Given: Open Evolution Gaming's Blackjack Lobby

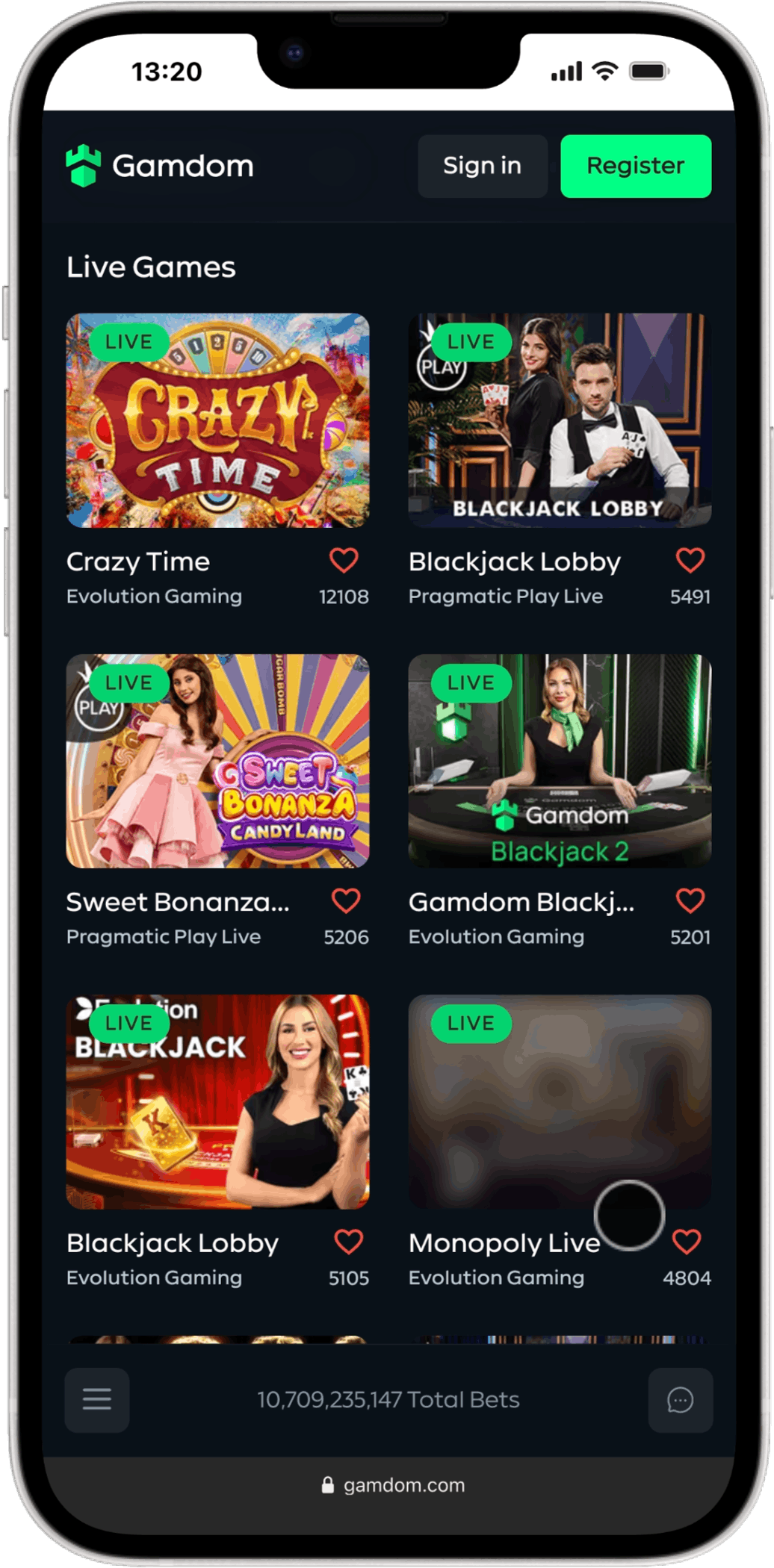Looking at the screenshot, I should [x=217, y=1101].
